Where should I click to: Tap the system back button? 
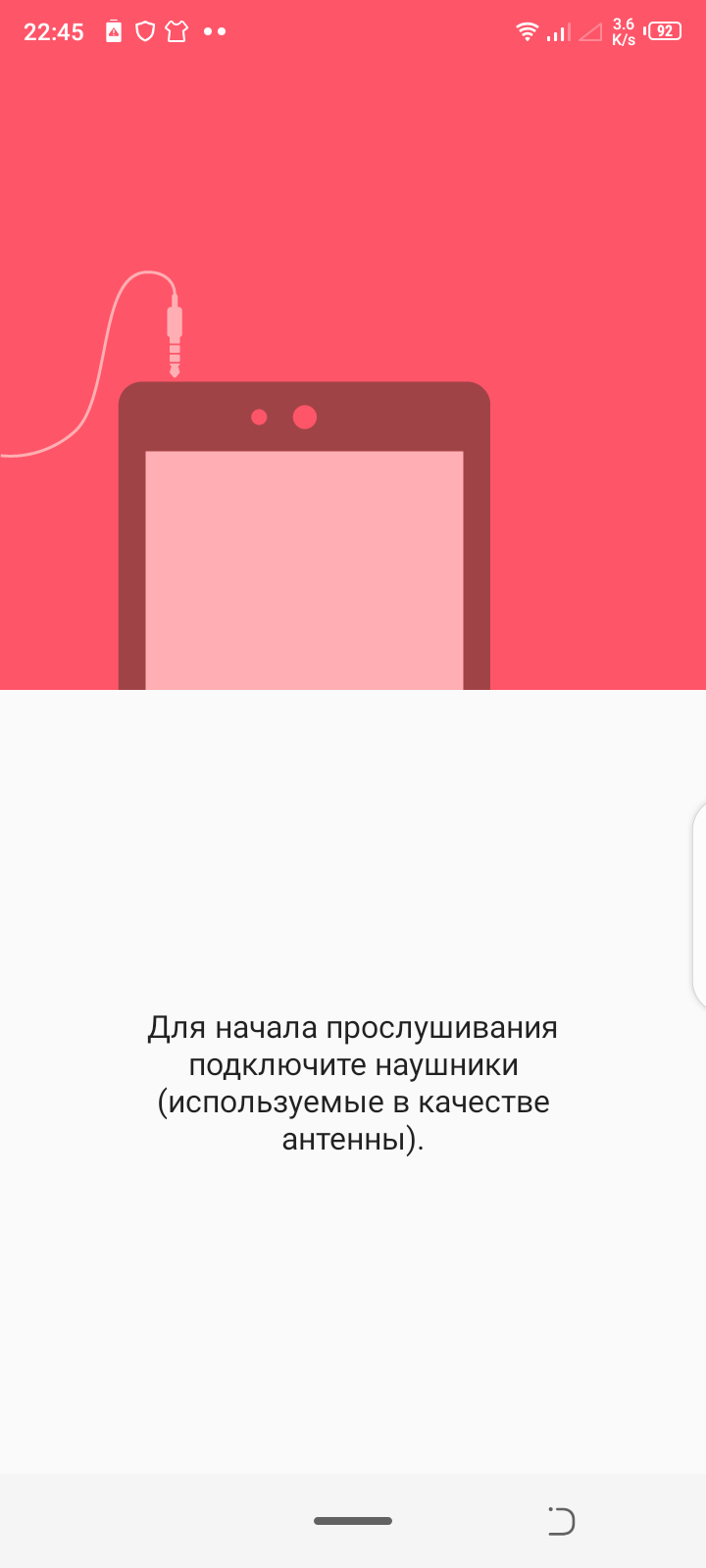(x=561, y=1521)
